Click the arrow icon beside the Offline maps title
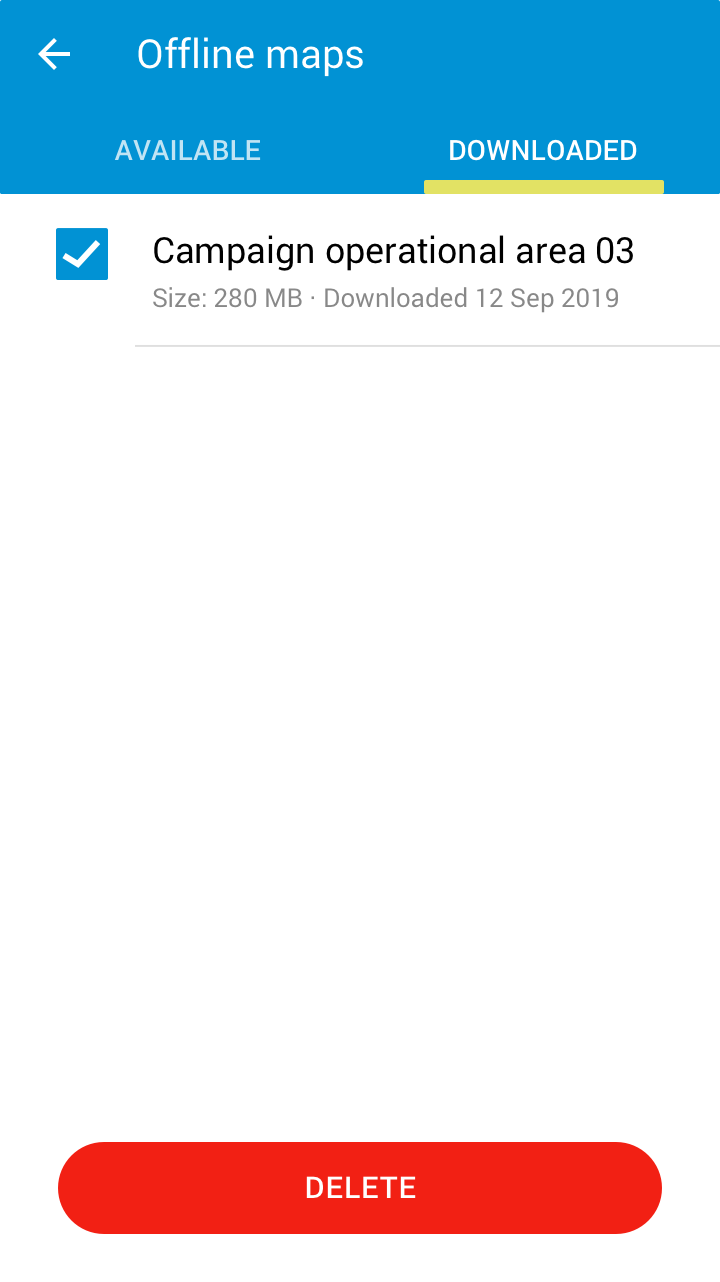720x1282 pixels. click(x=52, y=54)
